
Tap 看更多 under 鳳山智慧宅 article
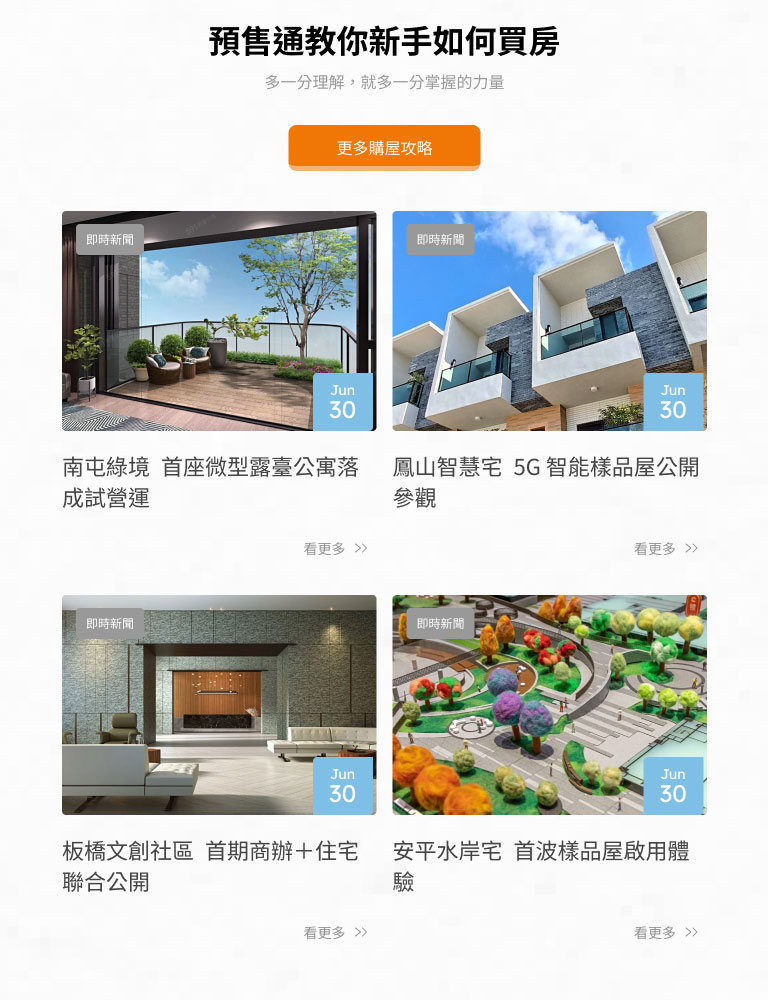[x=665, y=549]
